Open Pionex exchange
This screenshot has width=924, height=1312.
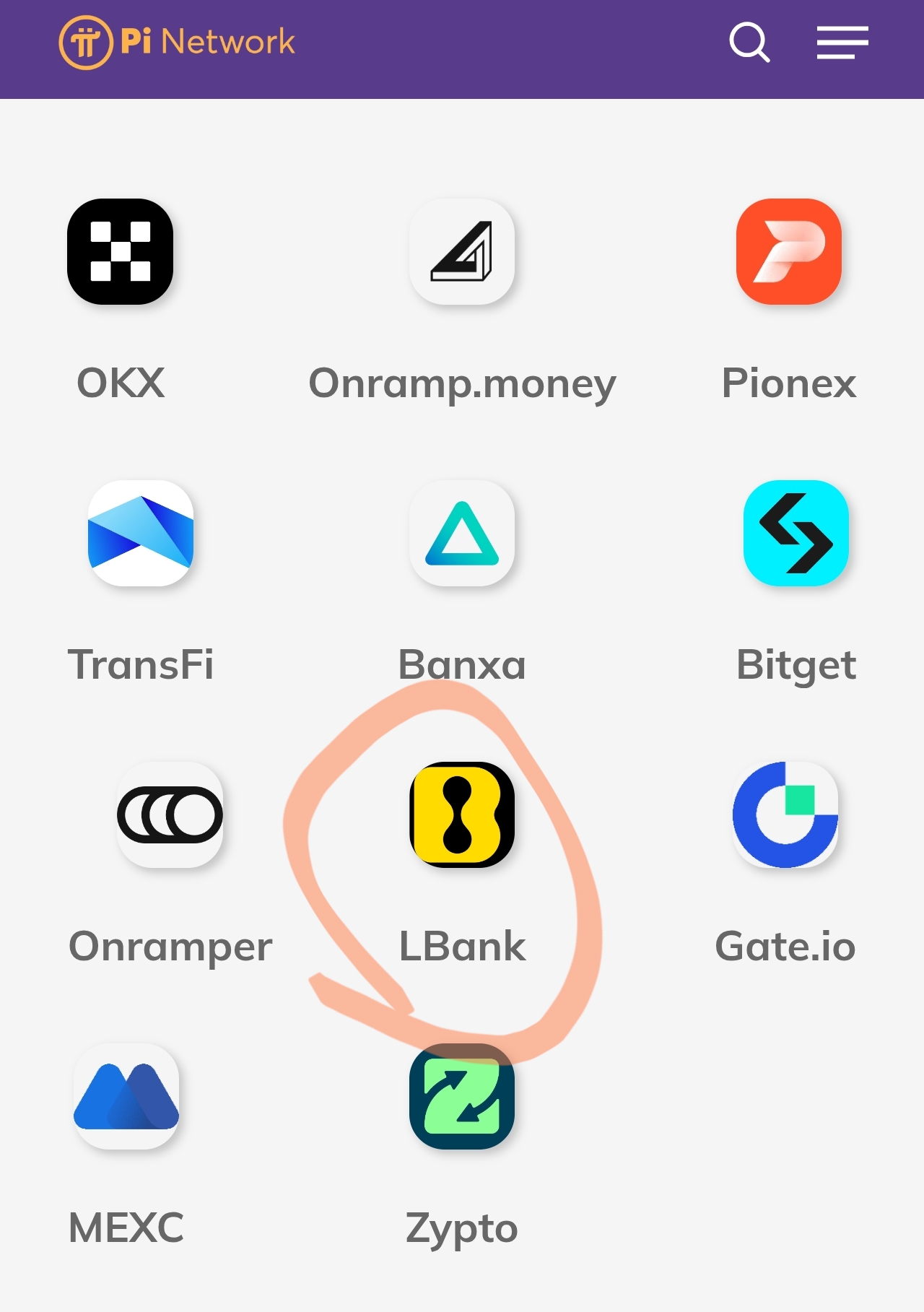[x=789, y=252]
